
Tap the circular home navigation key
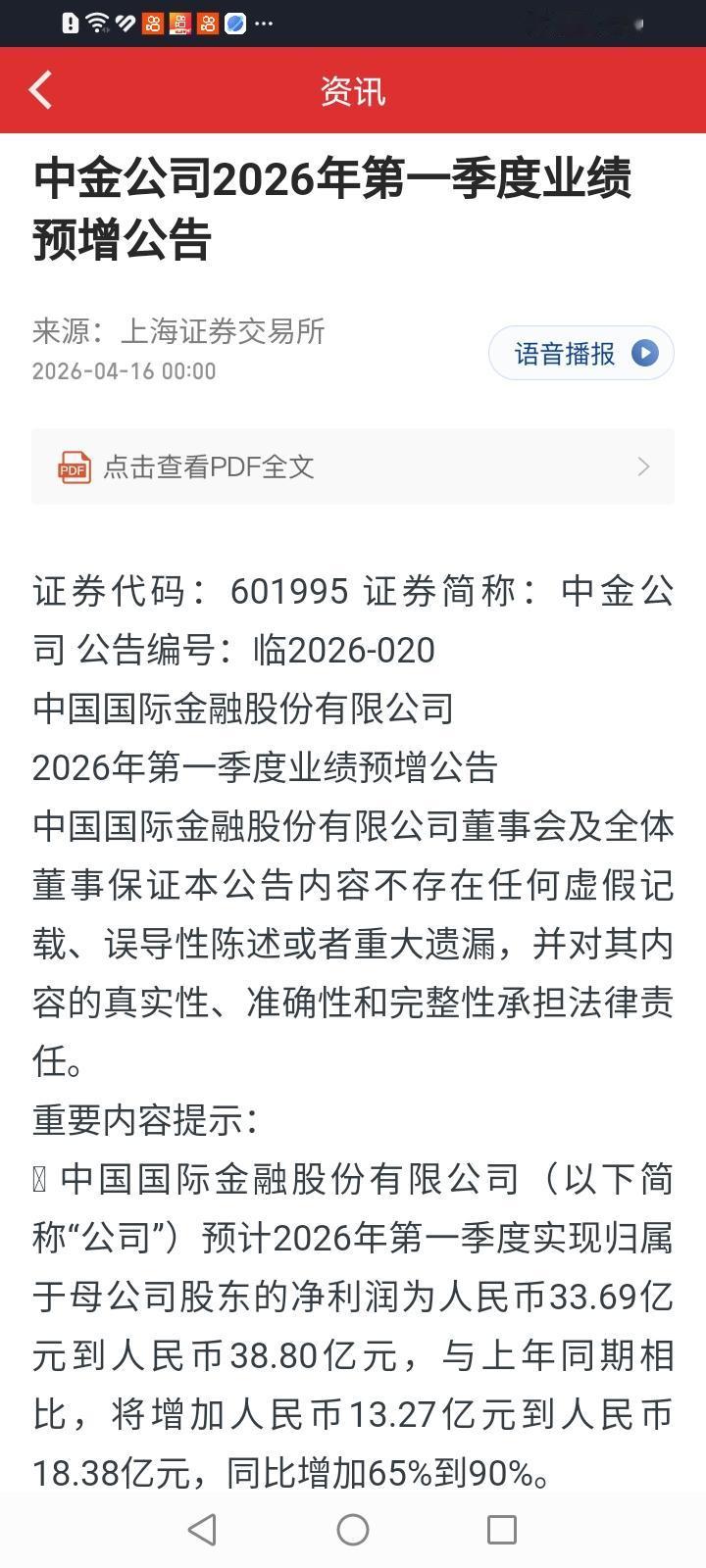point(353,1527)
